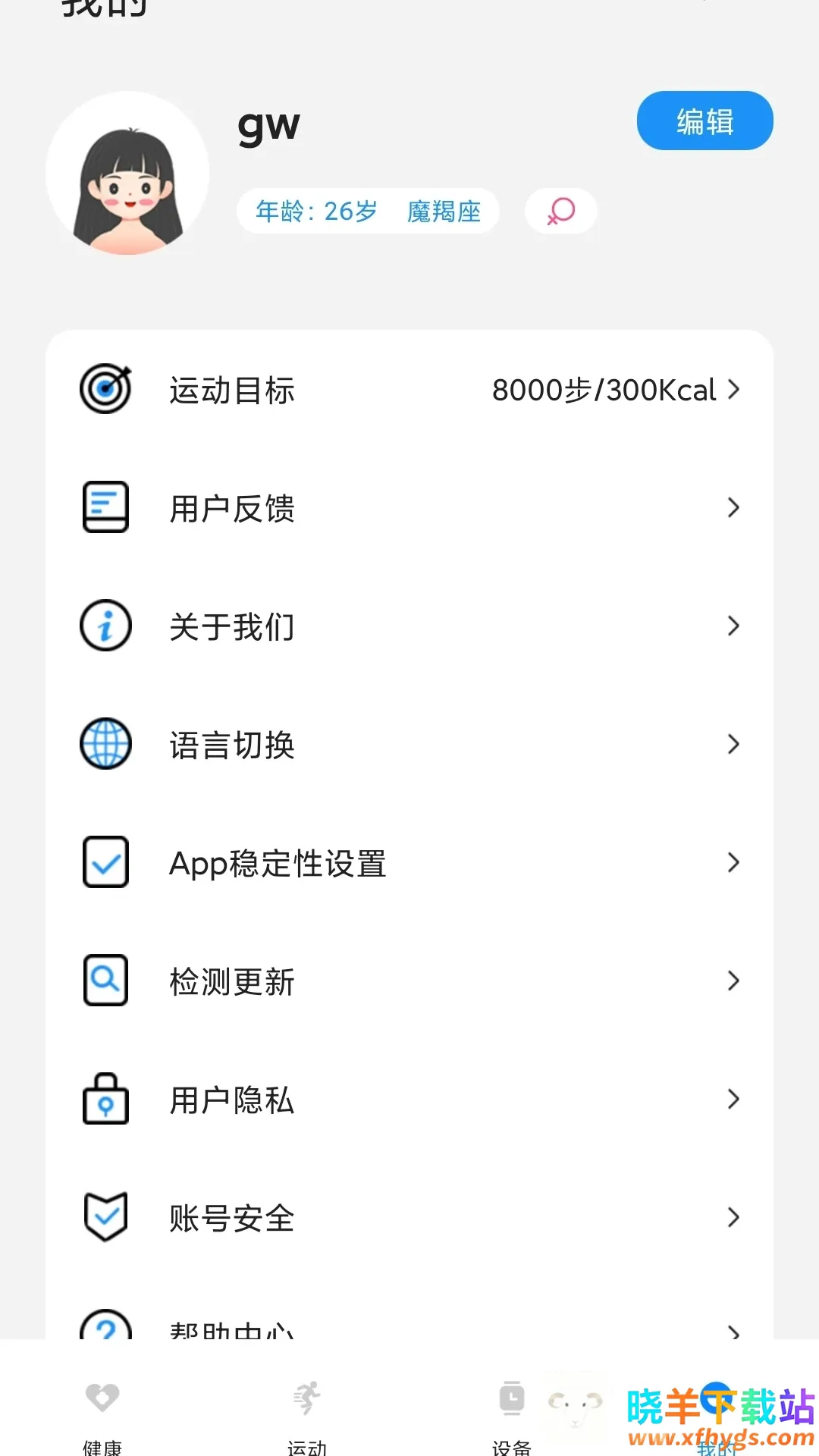Open 帮助中心 help center
The width and height of the screenshot is (819, 1456).
click(409, 1327)
